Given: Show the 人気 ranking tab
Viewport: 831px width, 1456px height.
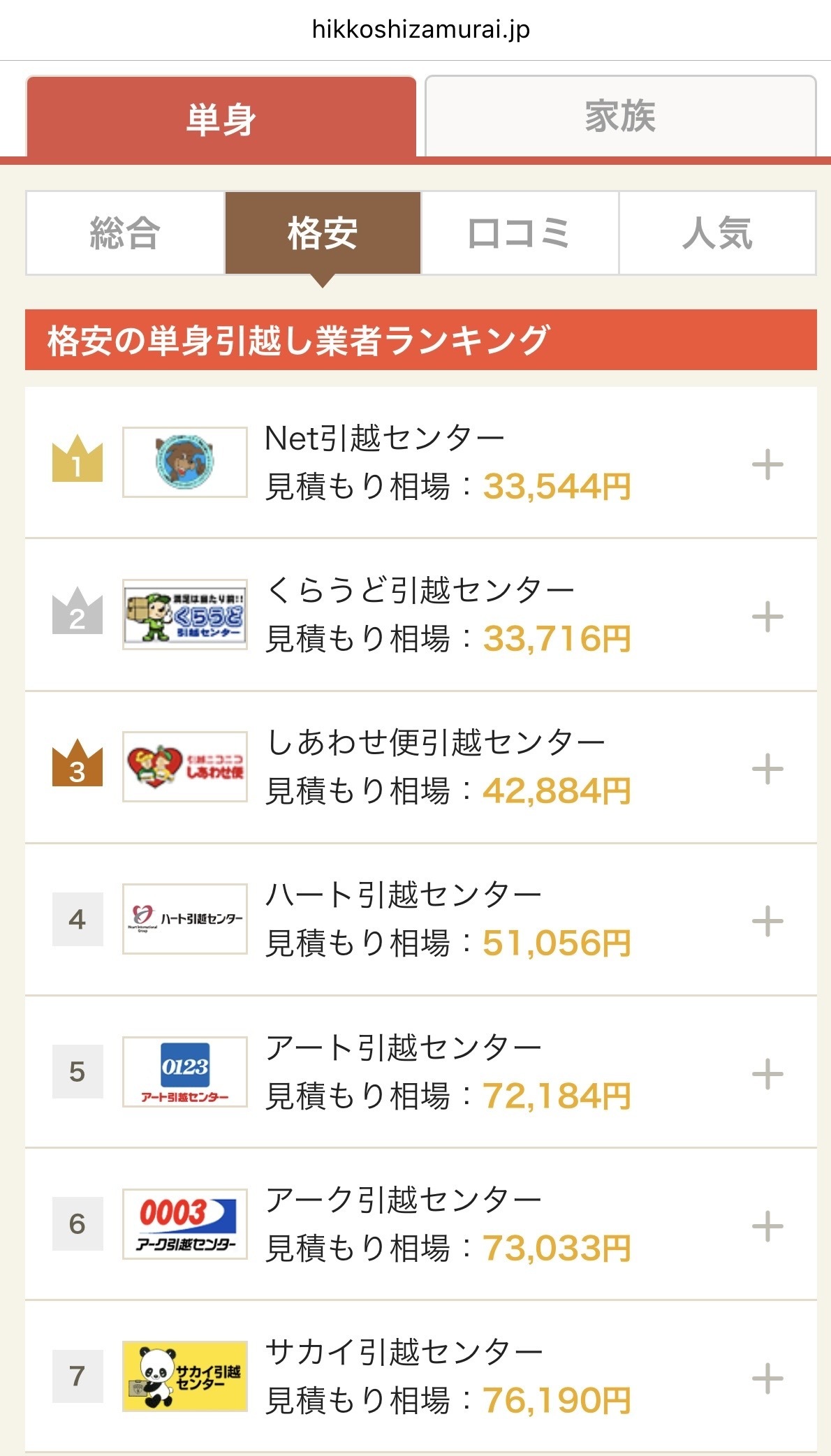Looking at the screenshot, I should (717, 233).
